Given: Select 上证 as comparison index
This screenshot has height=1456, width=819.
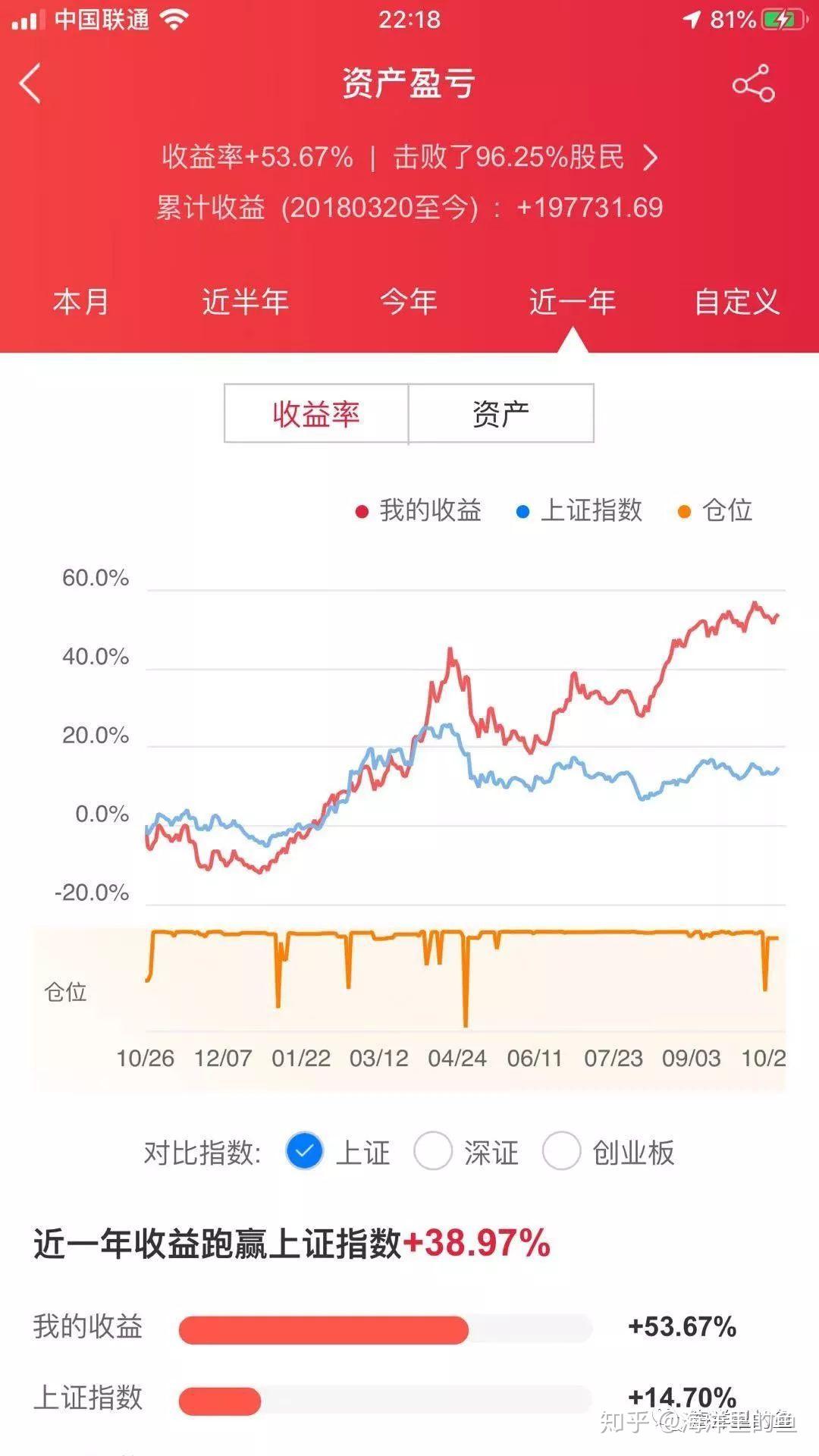Looking at the screenshot, I should point(305,1151).
